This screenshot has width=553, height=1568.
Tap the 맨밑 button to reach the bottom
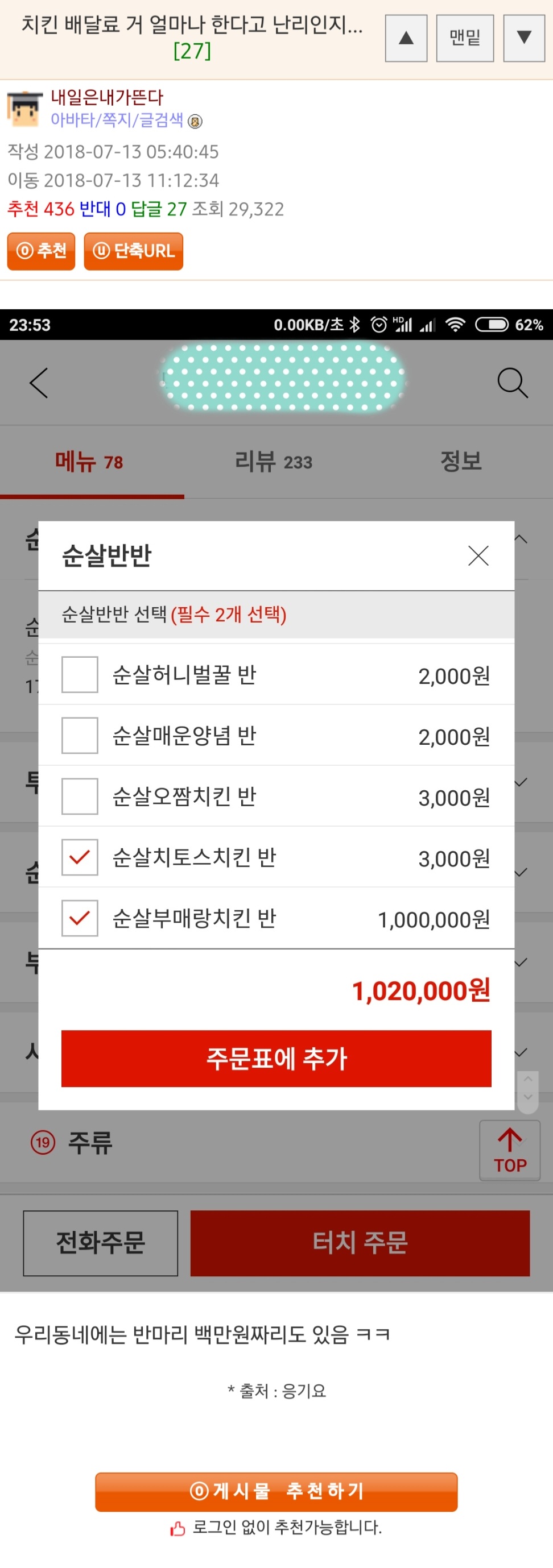pos(465,38)
